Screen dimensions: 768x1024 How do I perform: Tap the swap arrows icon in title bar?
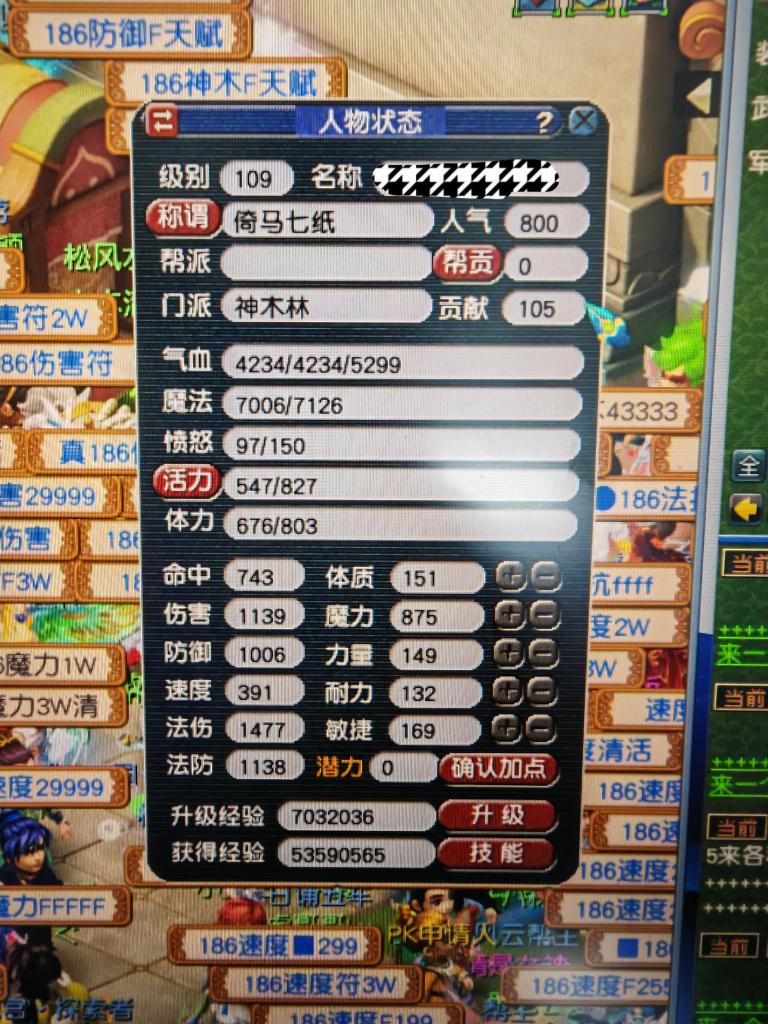162,122
